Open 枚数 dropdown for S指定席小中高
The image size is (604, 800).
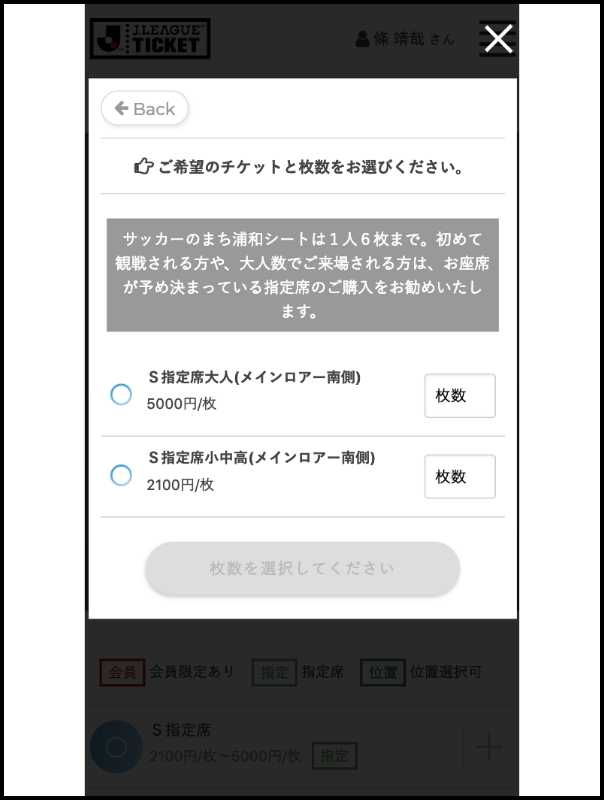coord(459,477)
